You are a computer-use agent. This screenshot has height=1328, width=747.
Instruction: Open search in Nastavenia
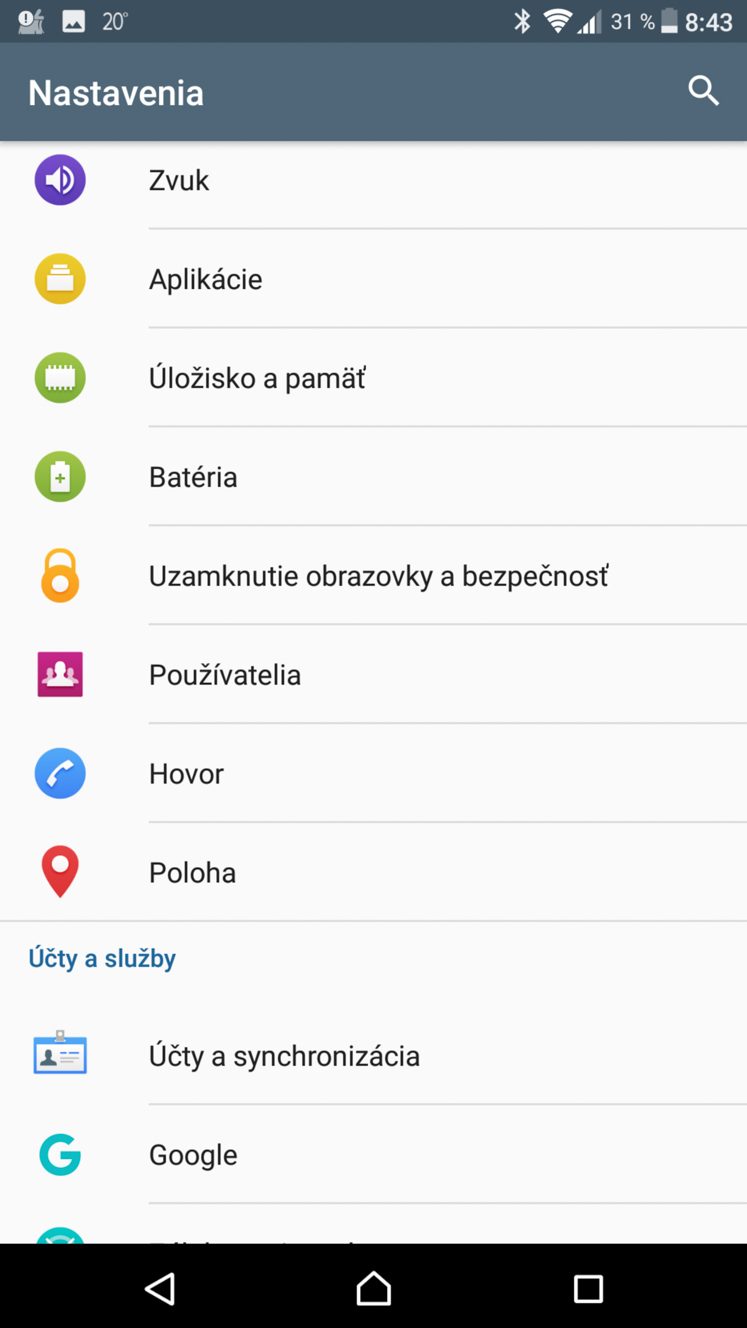pyautogui.click(x=704, y=91)
